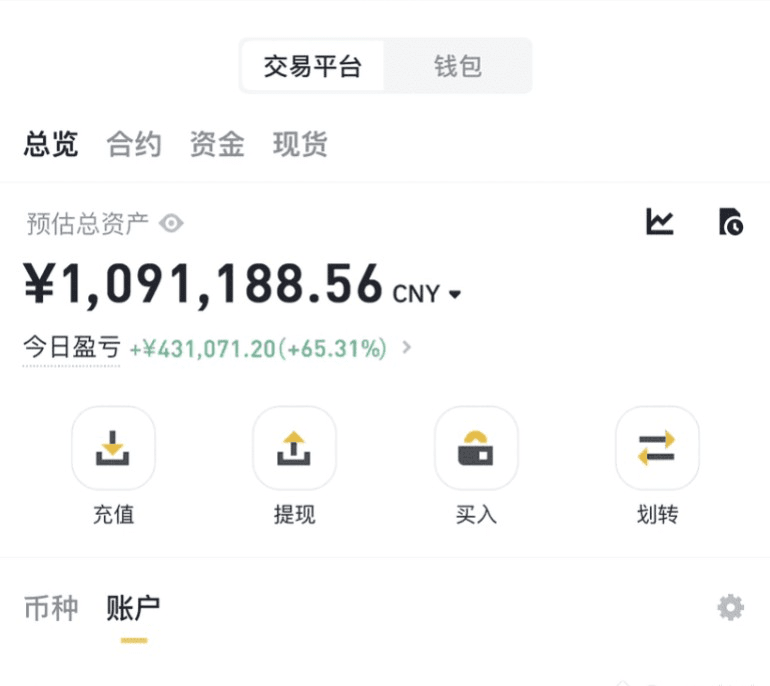Open today's profit and loss details

406,349
